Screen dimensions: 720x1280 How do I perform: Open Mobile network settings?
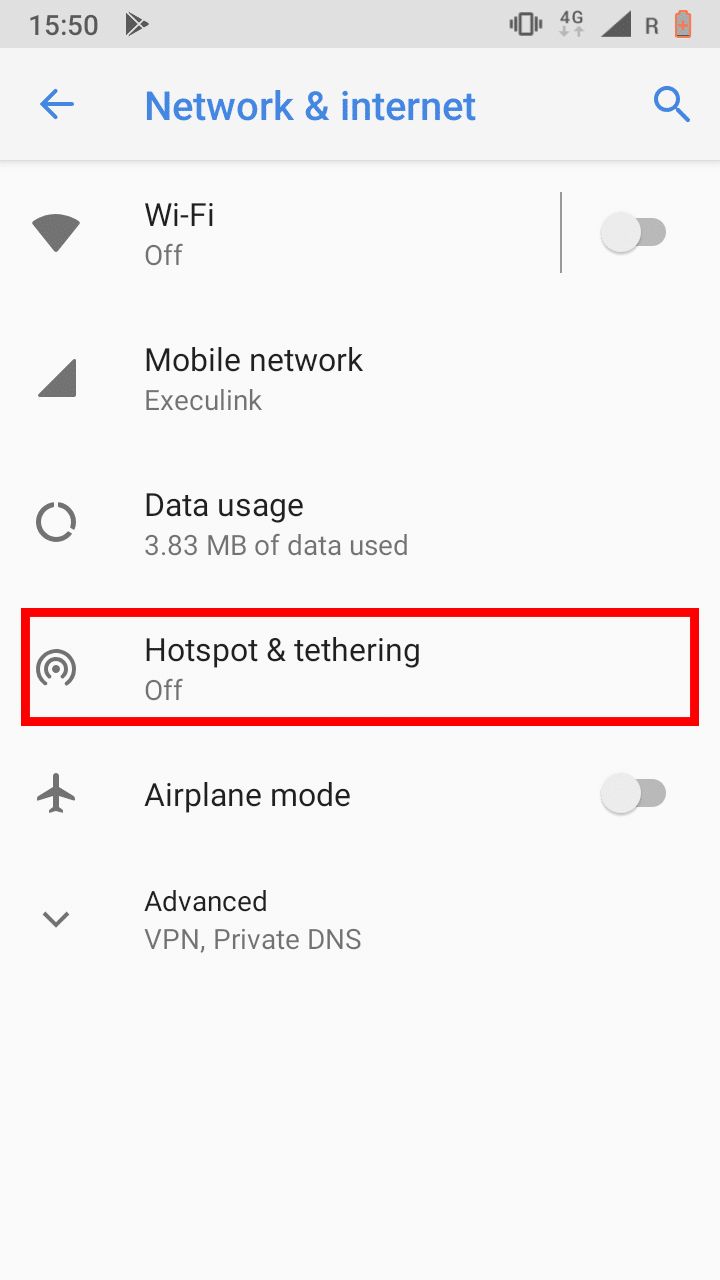[x=360, y=379]
